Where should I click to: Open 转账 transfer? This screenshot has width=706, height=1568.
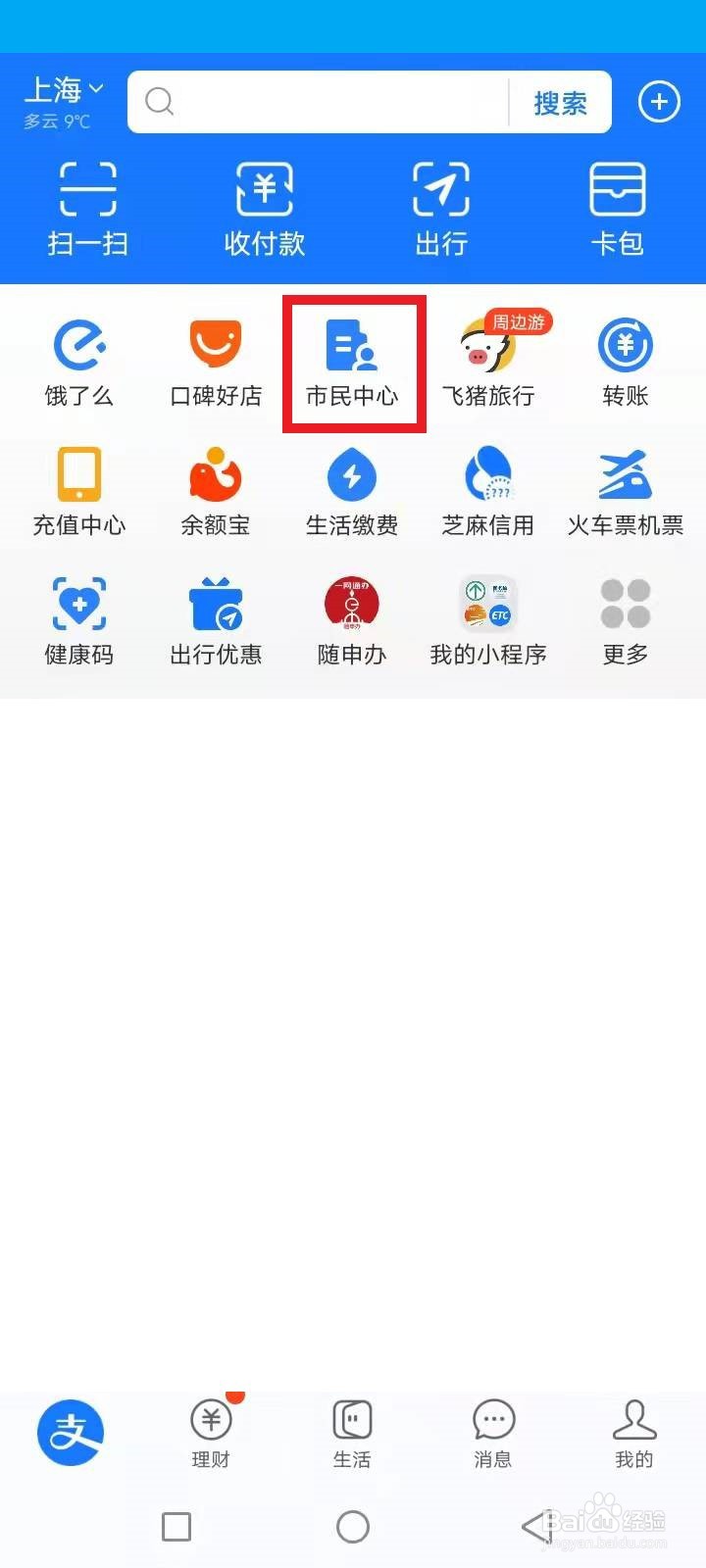tap(626, 363)
